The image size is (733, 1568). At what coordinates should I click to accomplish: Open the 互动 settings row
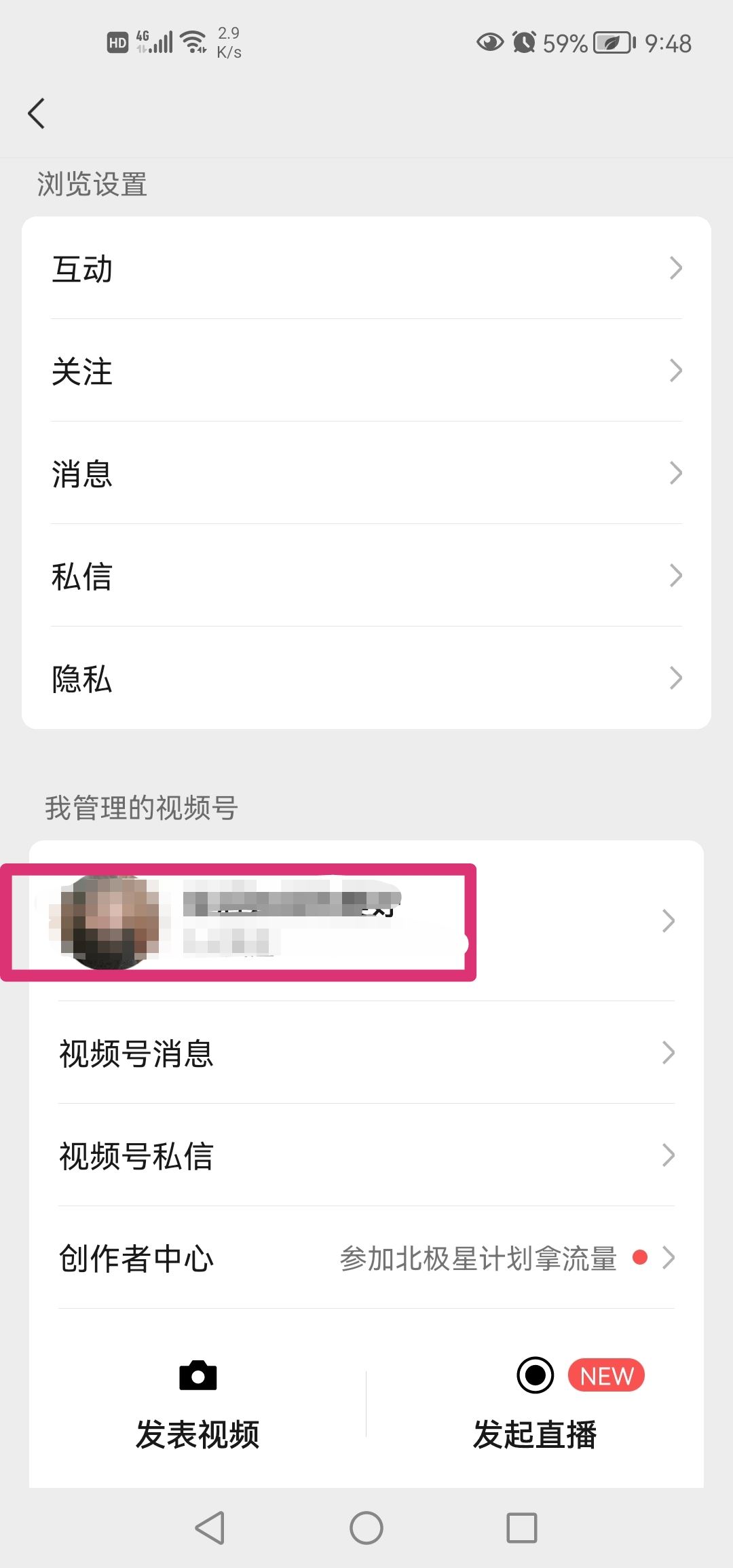click(x=366, y=268)
